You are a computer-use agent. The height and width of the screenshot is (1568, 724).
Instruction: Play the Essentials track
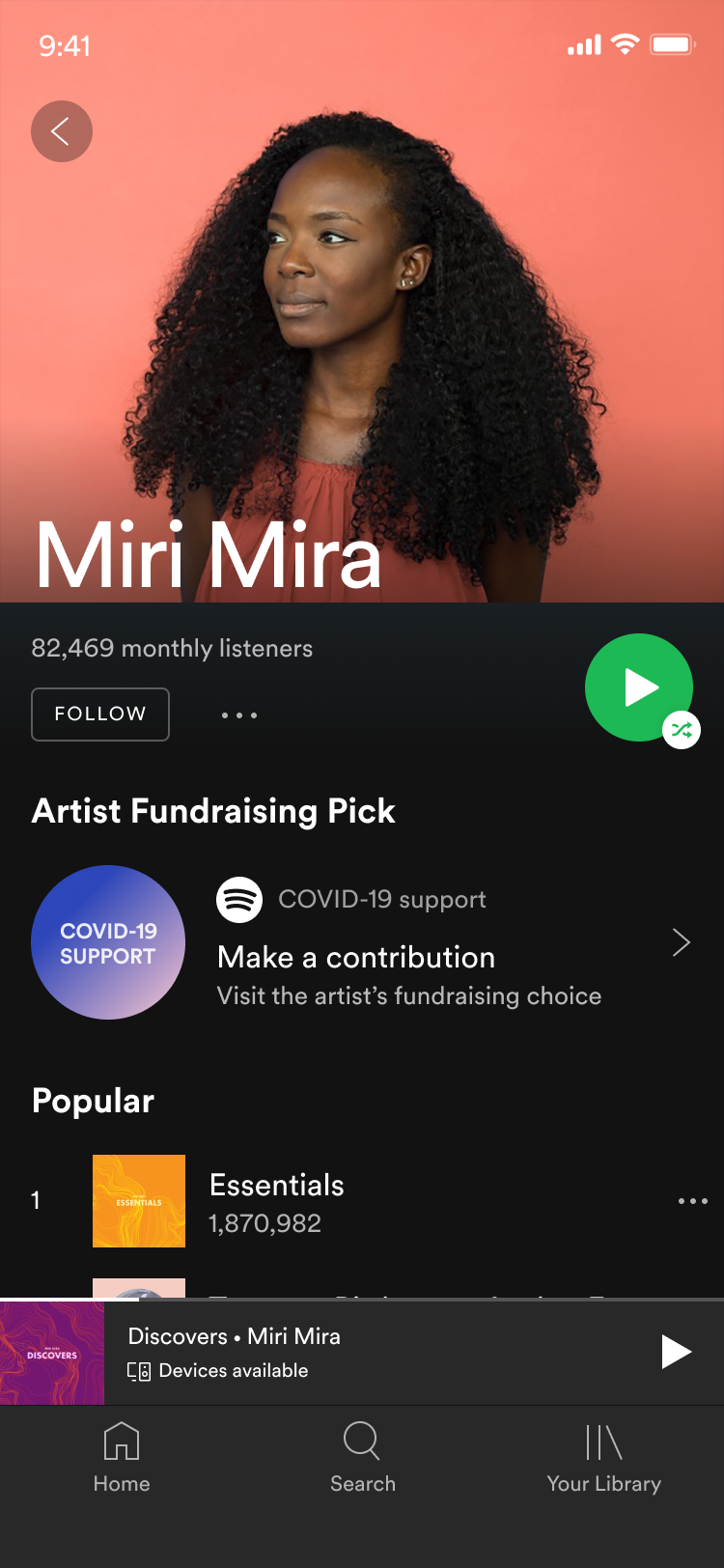pyautogui.click(x=277, y=1201)
